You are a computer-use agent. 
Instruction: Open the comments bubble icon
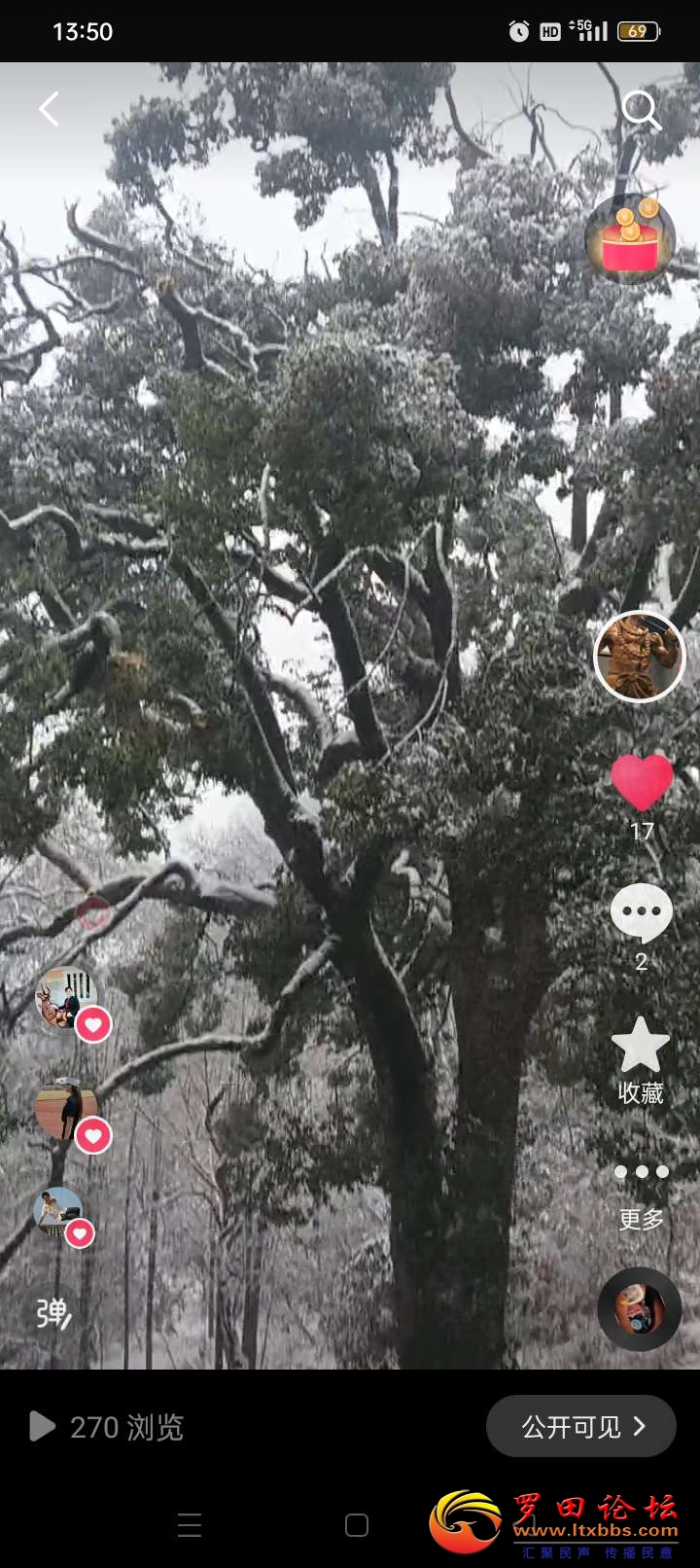click(x=641, y=912)
